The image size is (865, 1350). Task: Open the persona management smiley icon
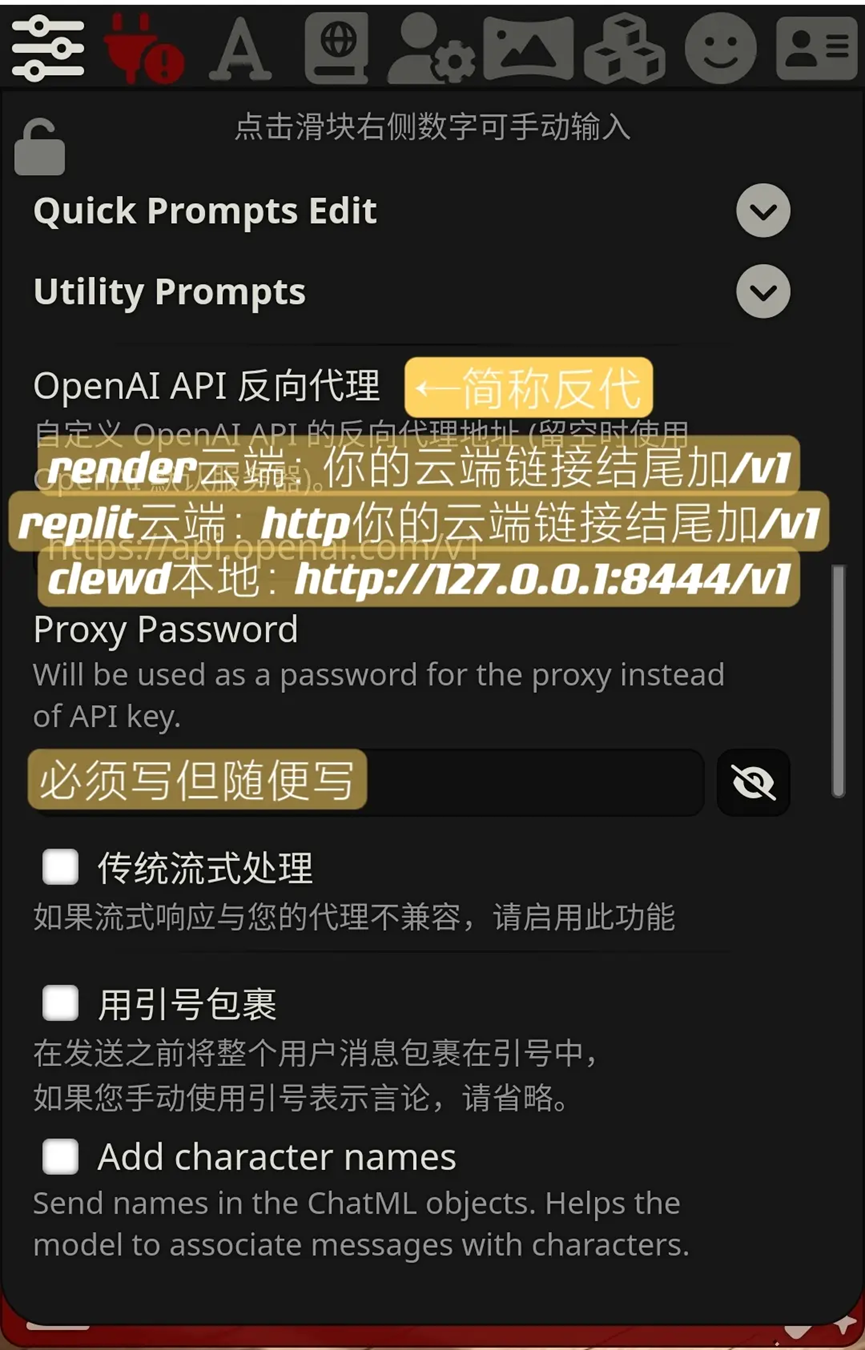point(720,48)
